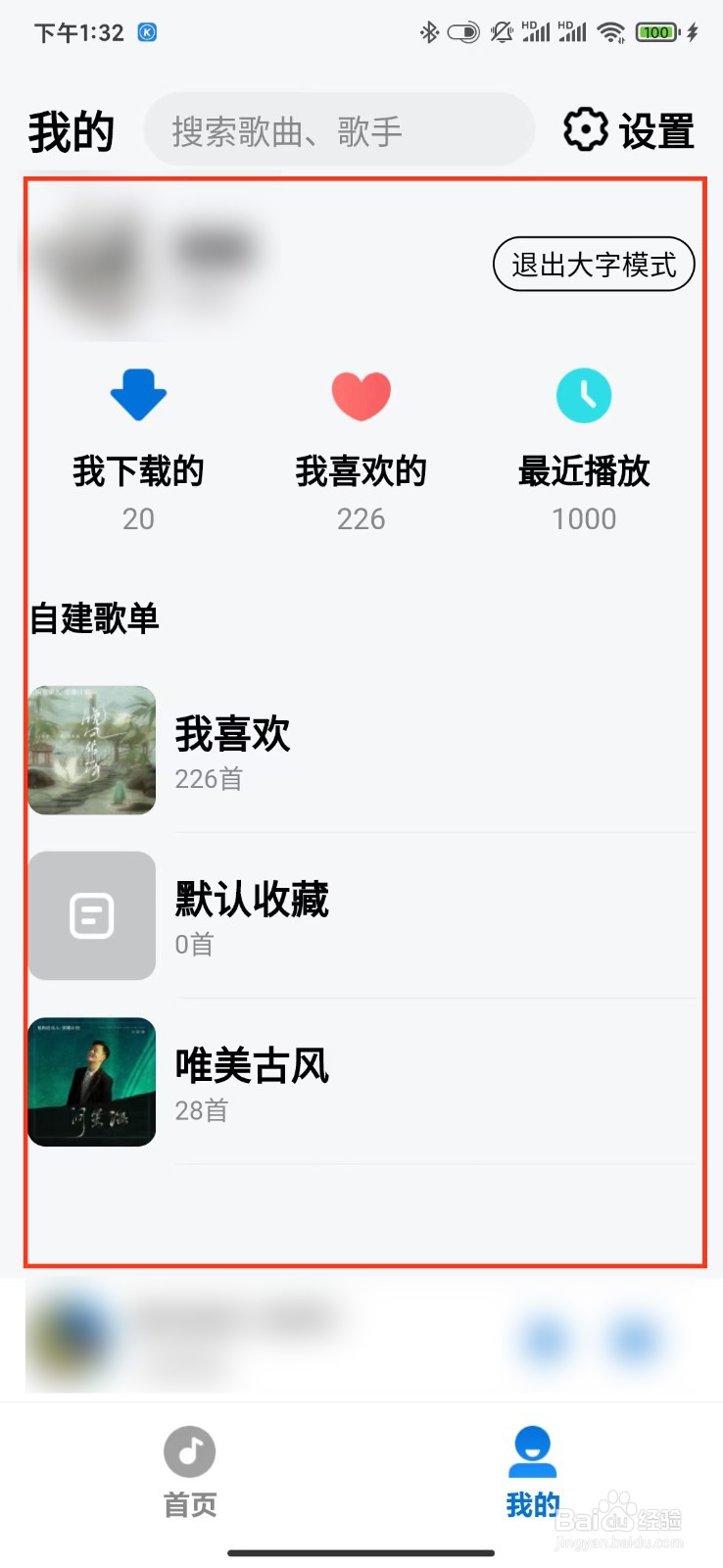Open recent plays via the clock icon
This screenshot has height=1568, width=723.
[x=584, y=395]
